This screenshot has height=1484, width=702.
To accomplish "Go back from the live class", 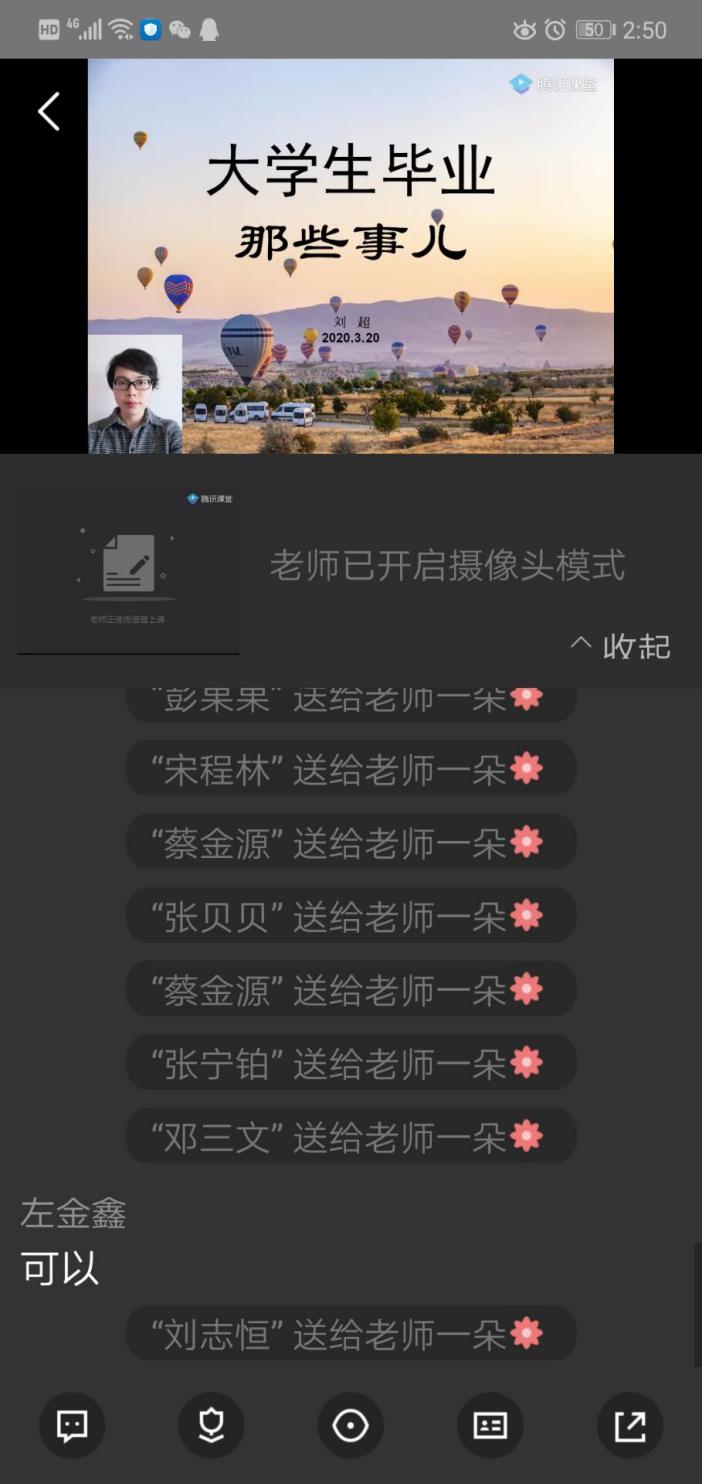I will 49,111.
